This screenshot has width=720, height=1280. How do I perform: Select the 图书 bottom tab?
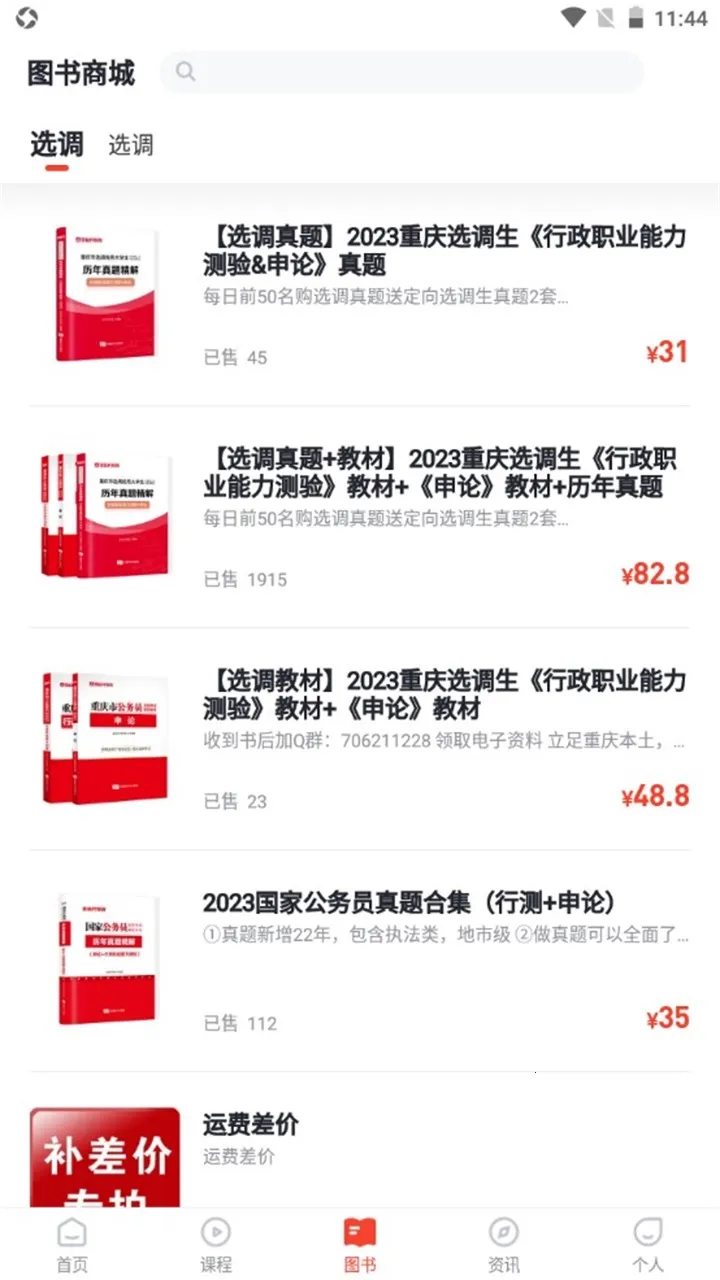click(x=360, y=1245)
